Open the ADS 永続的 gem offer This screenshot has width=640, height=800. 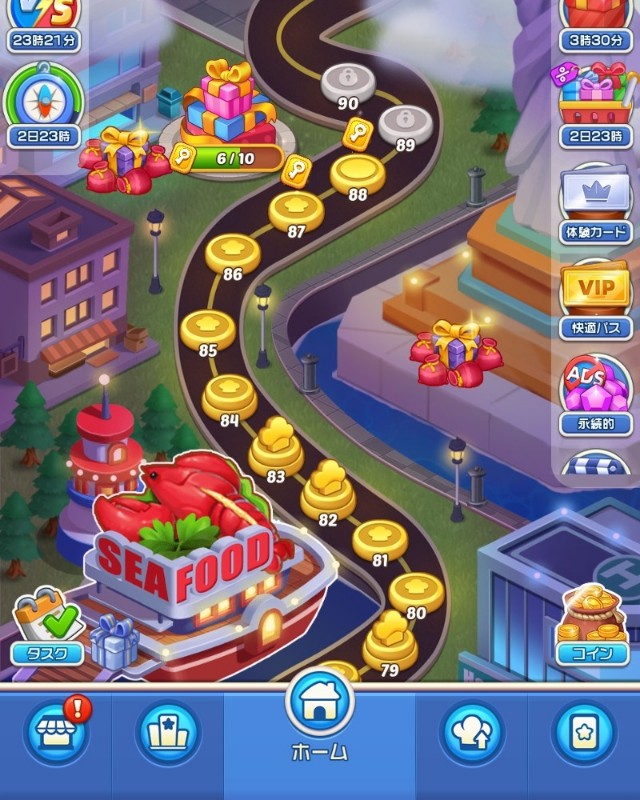[596, 395]
